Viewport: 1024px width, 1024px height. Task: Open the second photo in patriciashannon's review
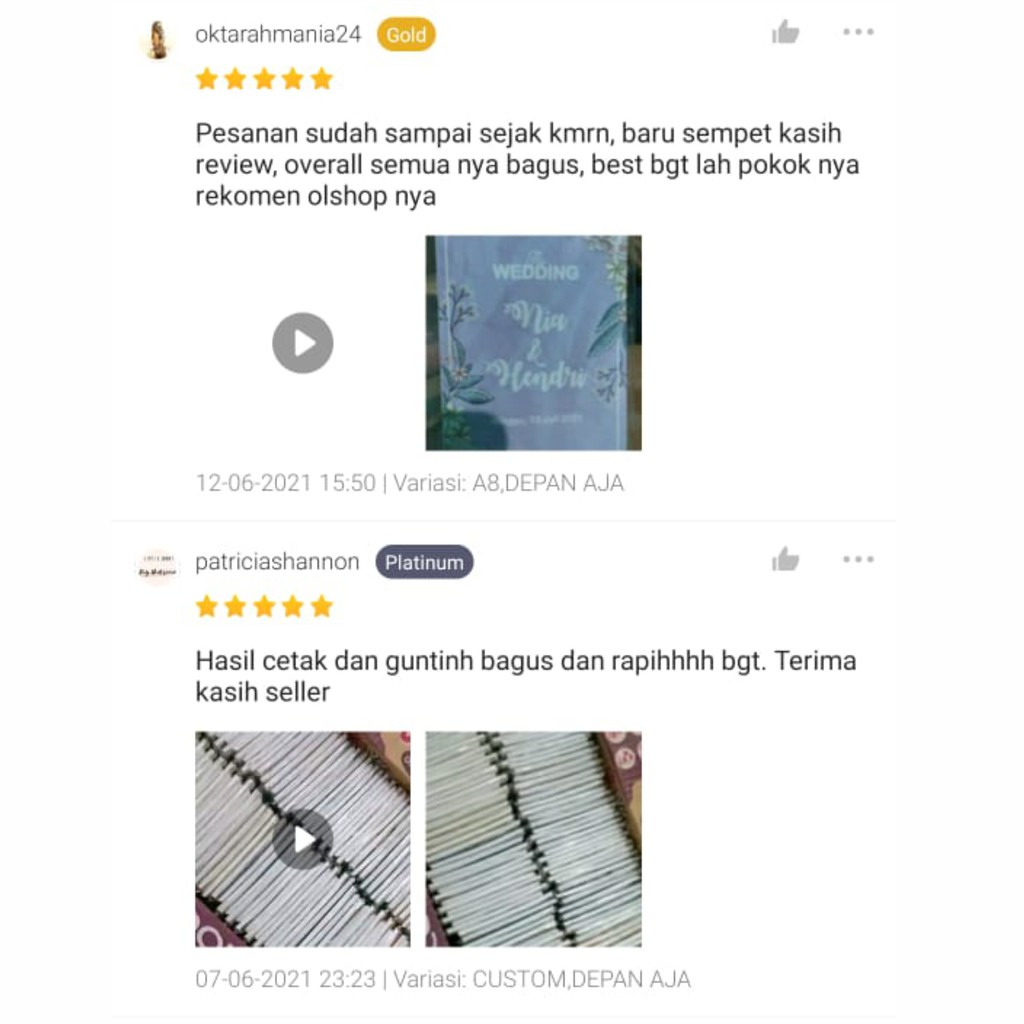(533, 839)
